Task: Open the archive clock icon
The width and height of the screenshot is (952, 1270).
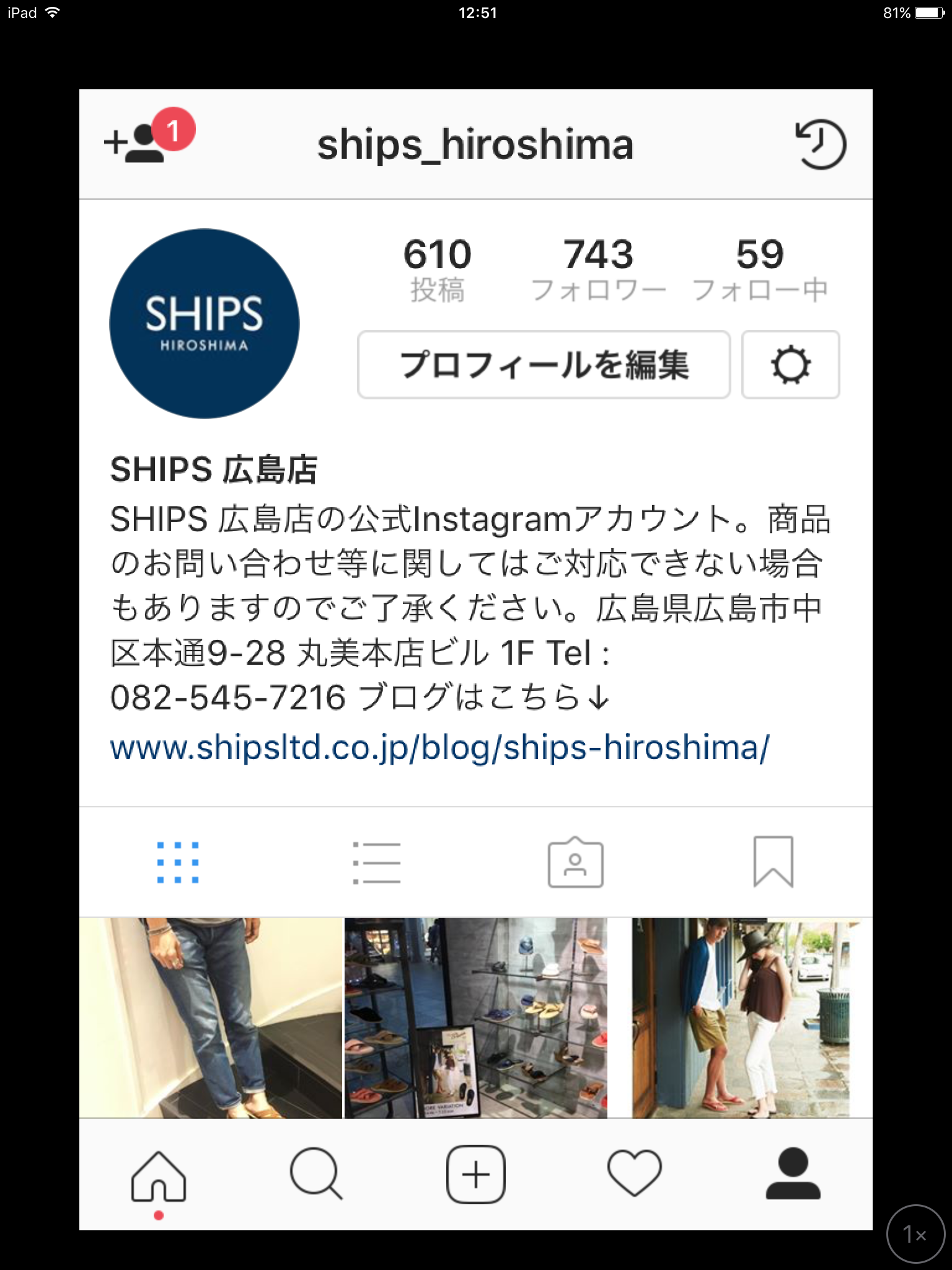Action: (x=820, y=145)
